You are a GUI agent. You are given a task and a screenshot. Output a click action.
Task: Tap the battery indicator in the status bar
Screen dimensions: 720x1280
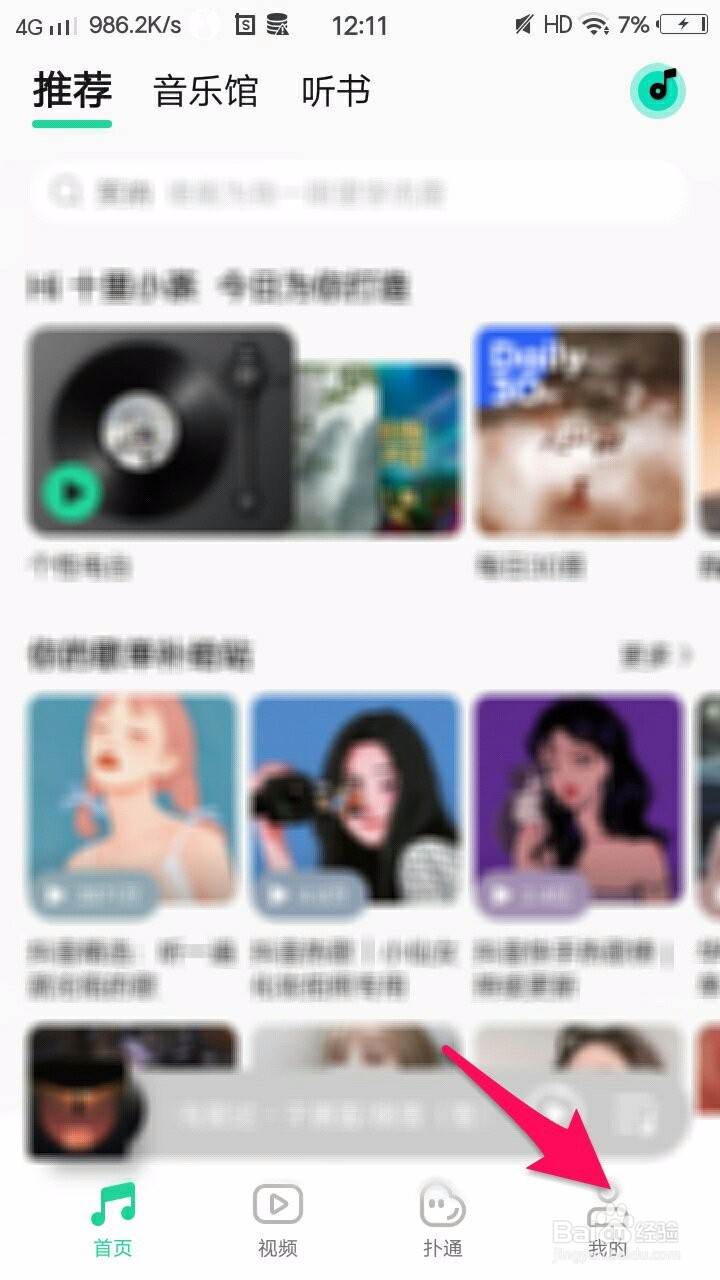click(686, 25)
